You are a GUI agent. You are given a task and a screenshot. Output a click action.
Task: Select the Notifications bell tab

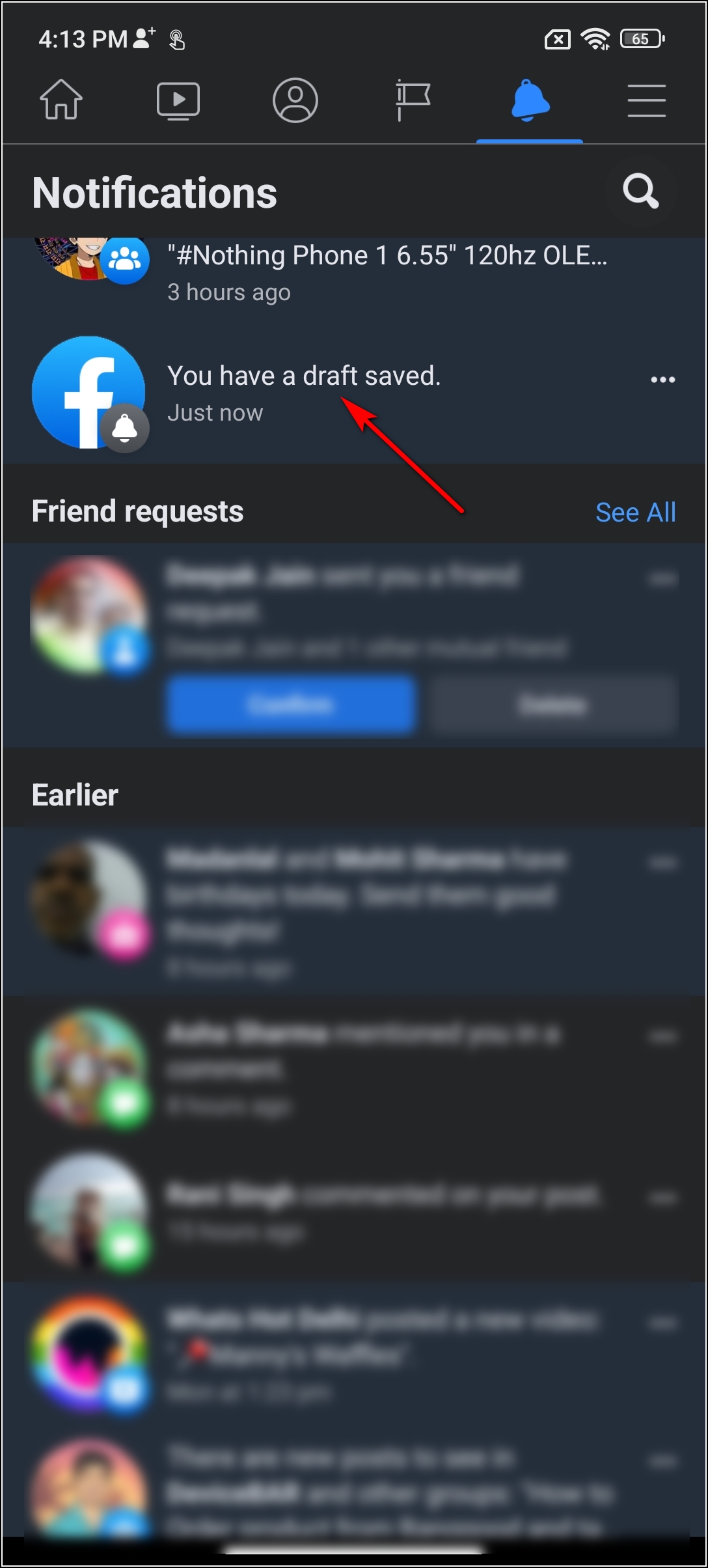[x=530, y=101]
